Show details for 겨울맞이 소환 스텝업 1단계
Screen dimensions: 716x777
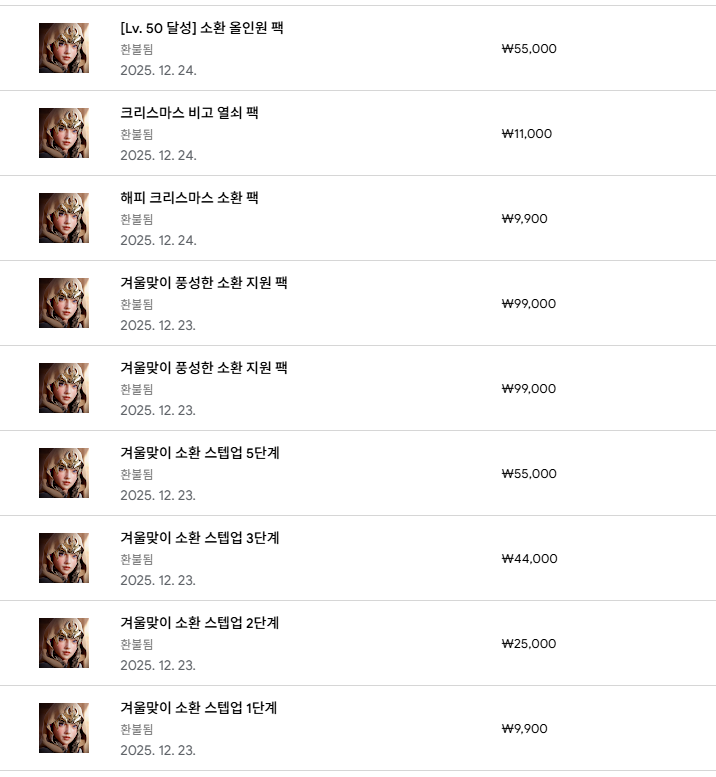(x=198, y=708)
